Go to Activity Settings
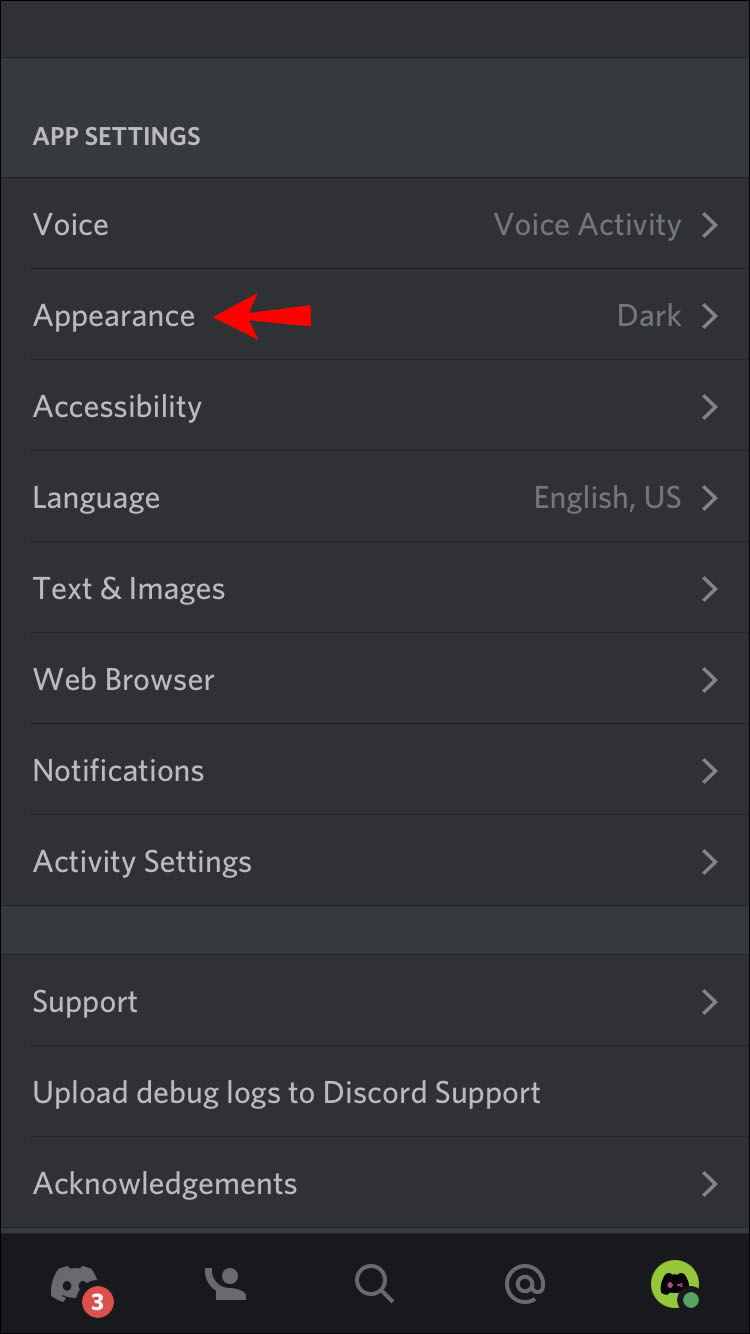The width and height of the screenshot is (750, 1334). [x=375, y=861]
